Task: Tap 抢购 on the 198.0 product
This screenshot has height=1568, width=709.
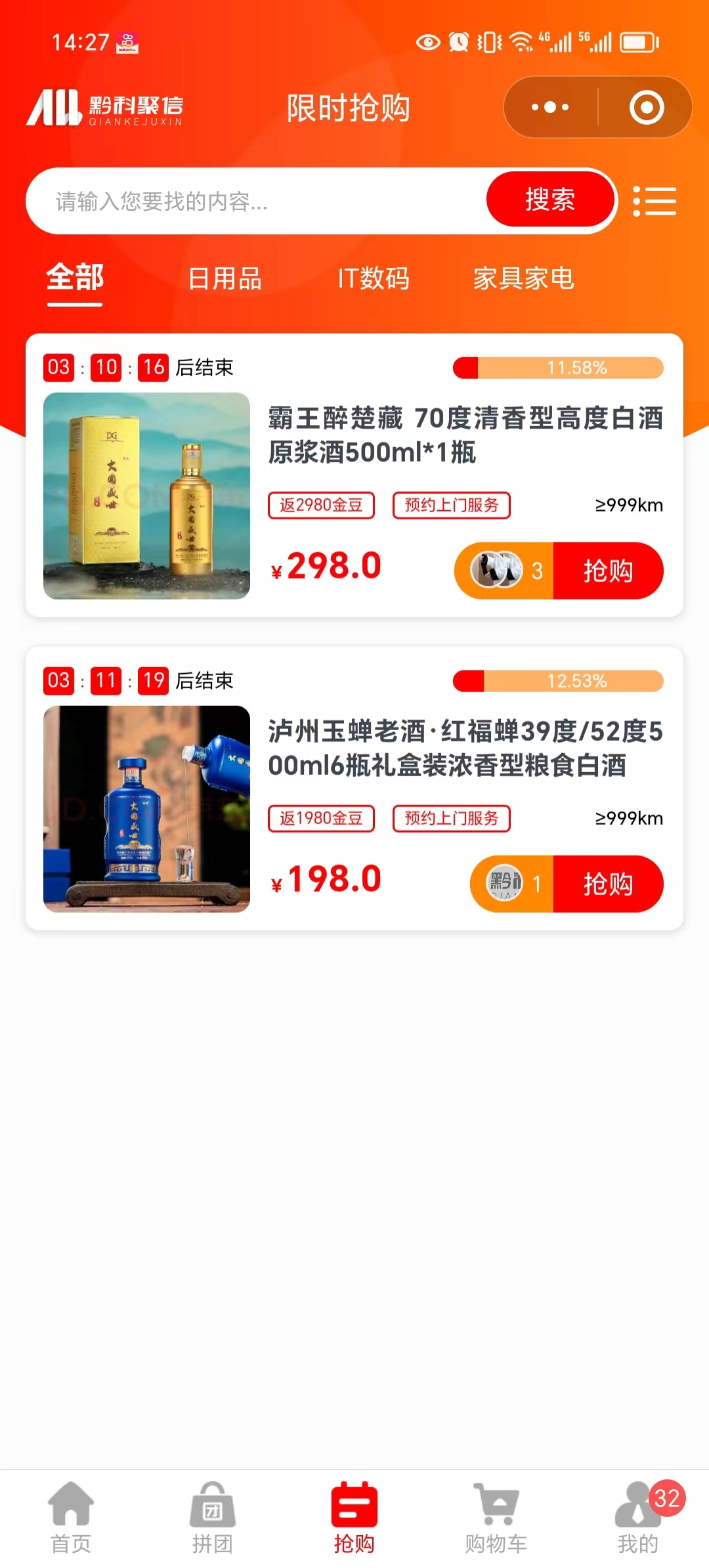Action: pyautogui.click(x=609, y=884)
